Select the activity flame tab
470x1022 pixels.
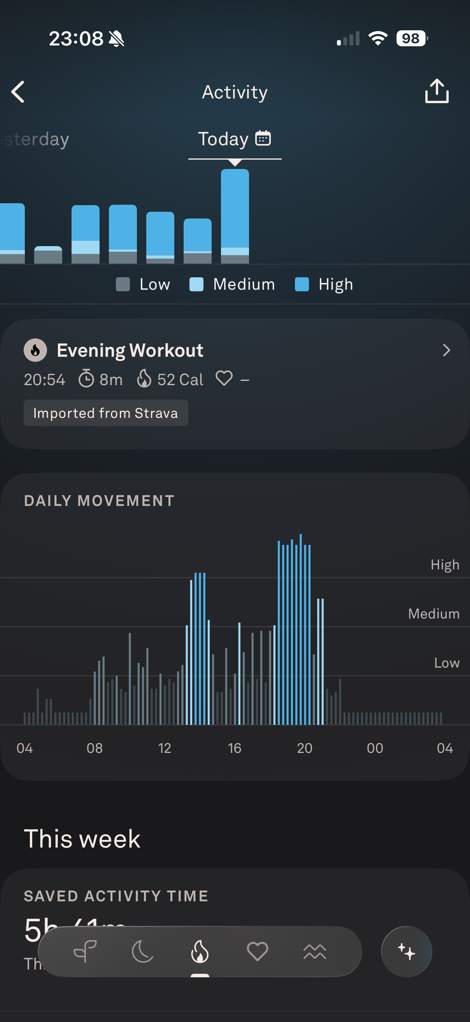[x=199, y=952]
